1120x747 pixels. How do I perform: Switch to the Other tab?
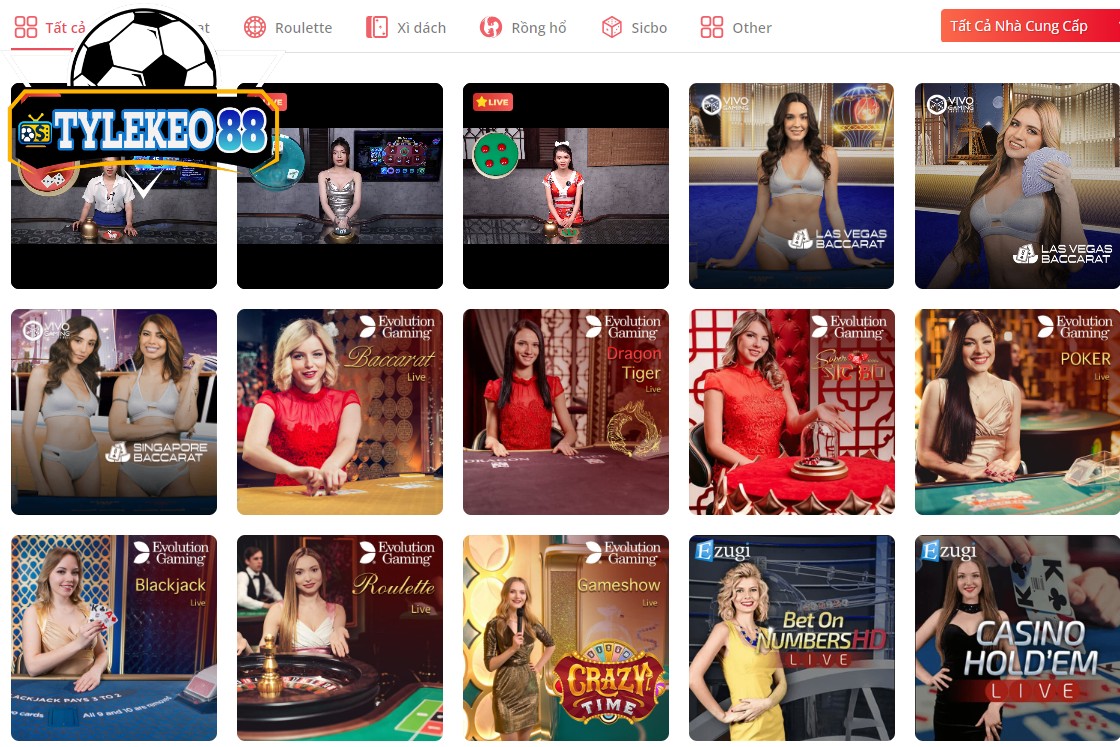(736, 28)
